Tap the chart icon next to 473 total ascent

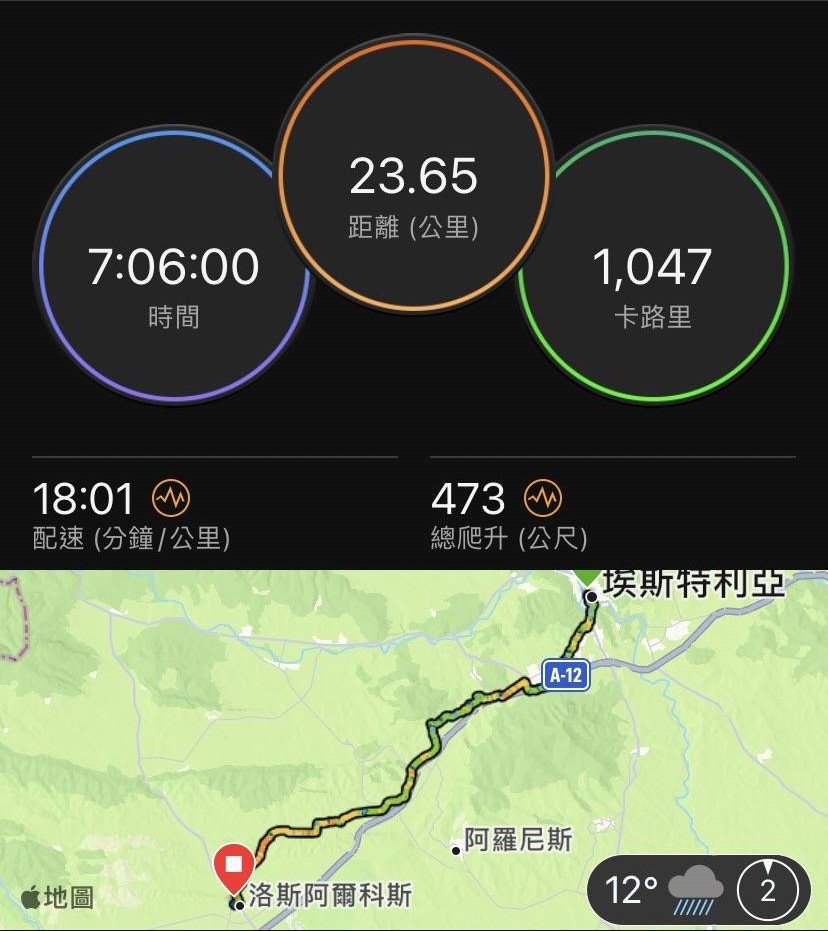(x=543, y=497)
